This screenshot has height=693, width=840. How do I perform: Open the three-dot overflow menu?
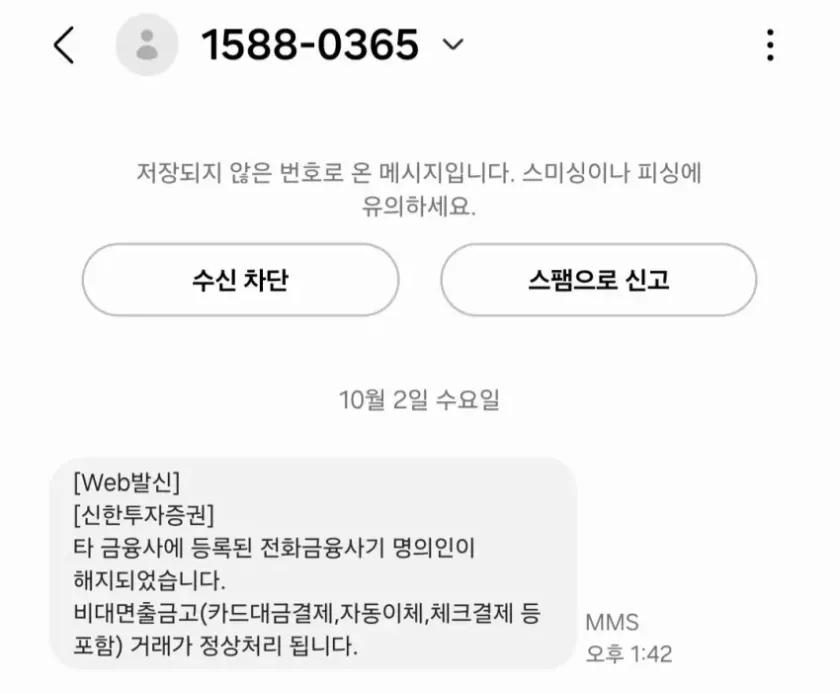[769, 45]
